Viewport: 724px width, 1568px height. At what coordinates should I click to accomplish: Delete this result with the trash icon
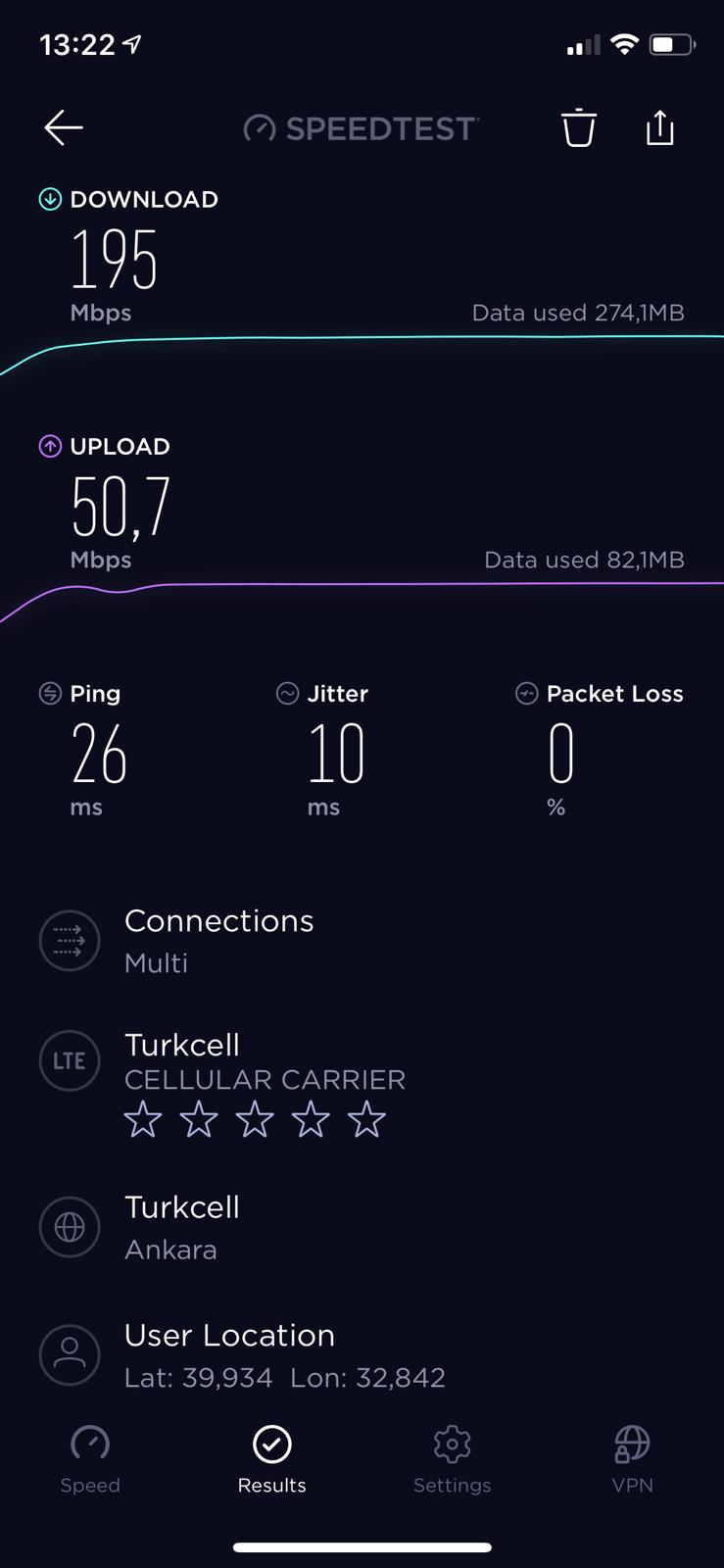578,127
